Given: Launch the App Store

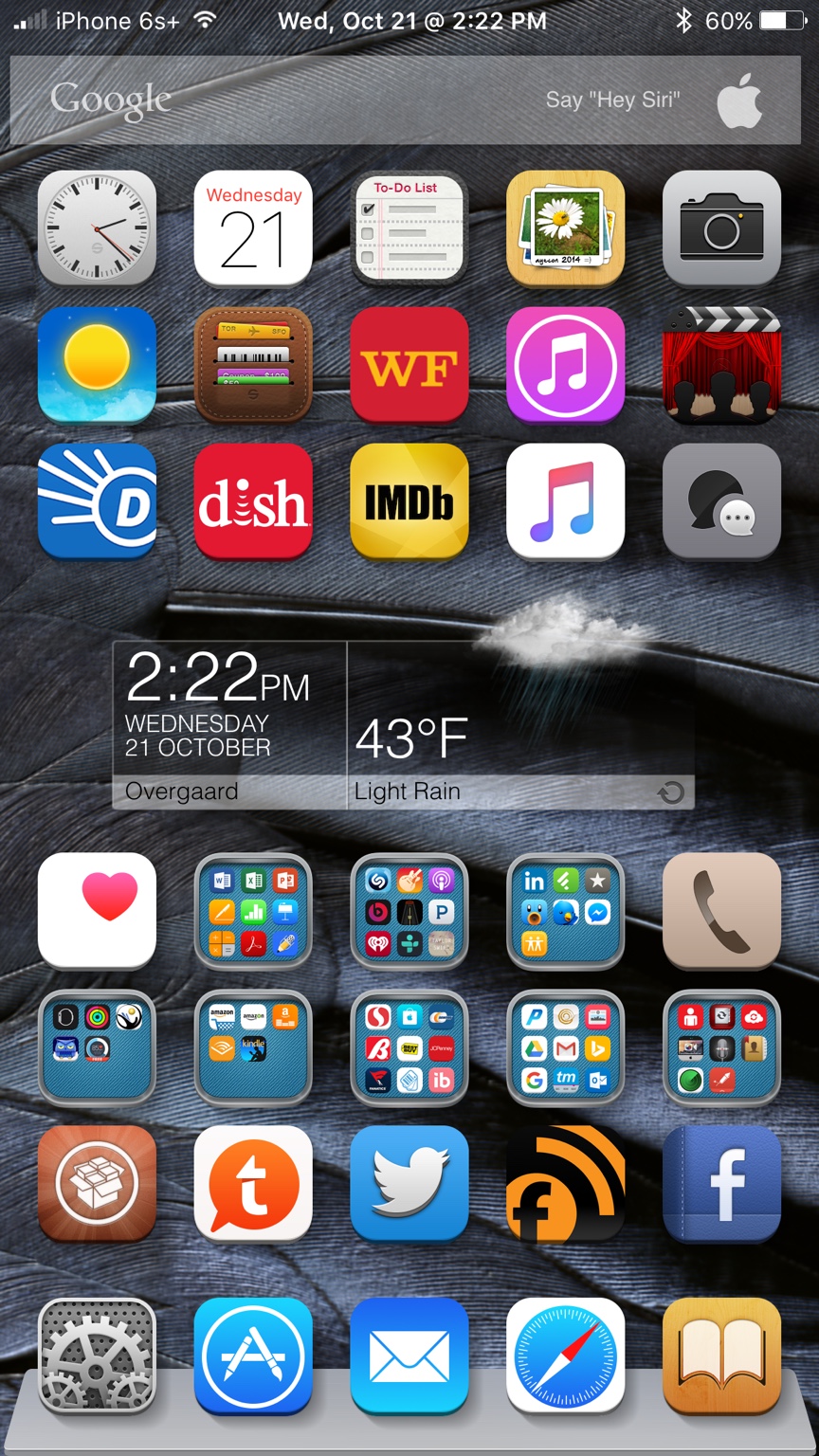Looking at the screenshot, I should (x=253, y=1356).
